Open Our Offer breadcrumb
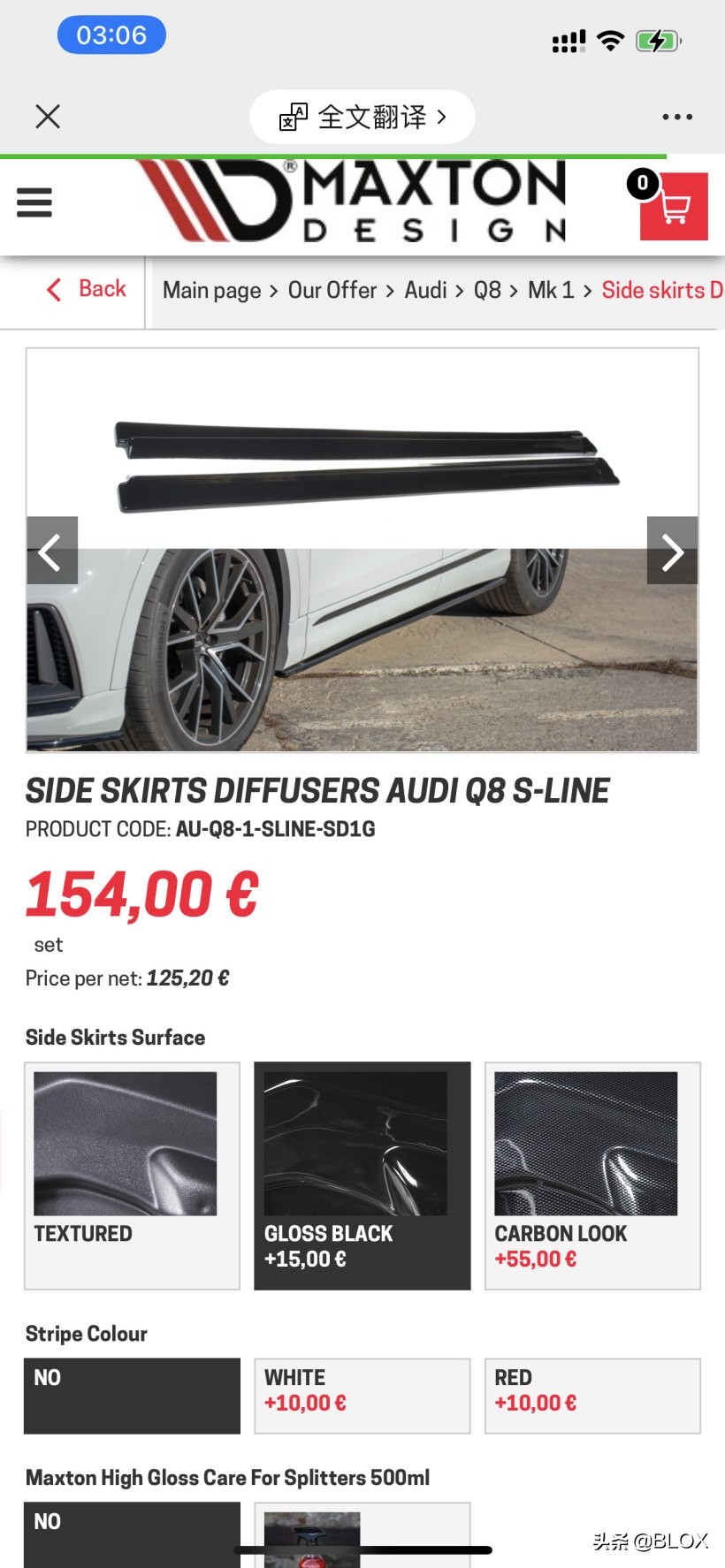This screenshot has height=1568, width=725. pos(332,290)
